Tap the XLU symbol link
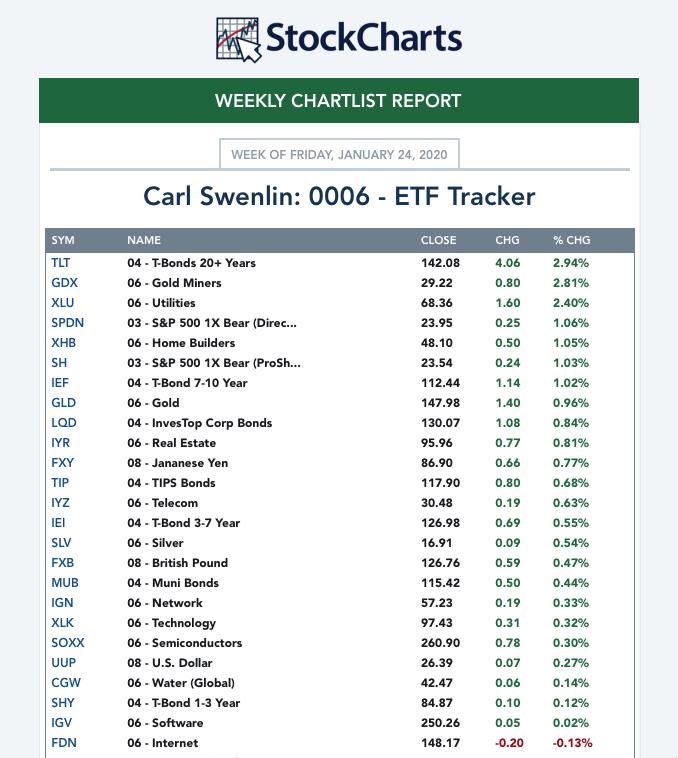 point(62,303)
